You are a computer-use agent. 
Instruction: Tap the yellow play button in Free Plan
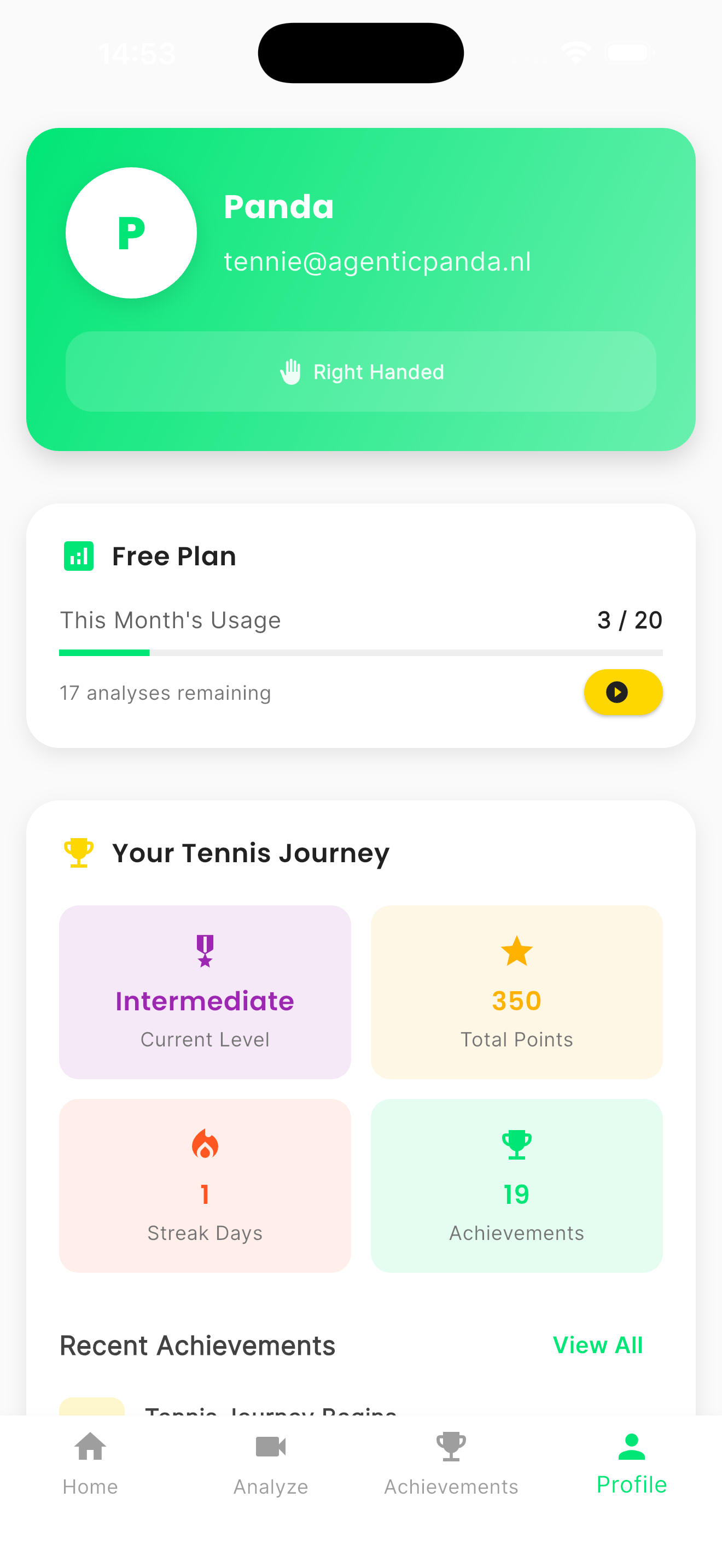click(x=623, y=692)
